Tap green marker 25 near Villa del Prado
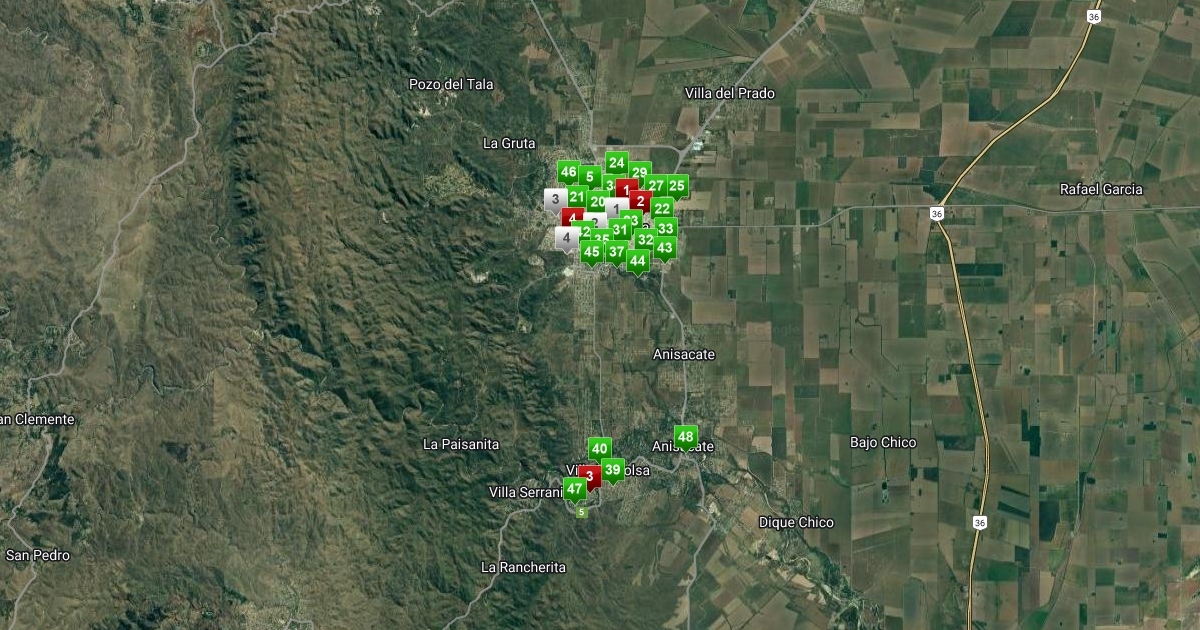Image resolution: width=1200 pixels, height=630 pixels. [x=677, y=185]
